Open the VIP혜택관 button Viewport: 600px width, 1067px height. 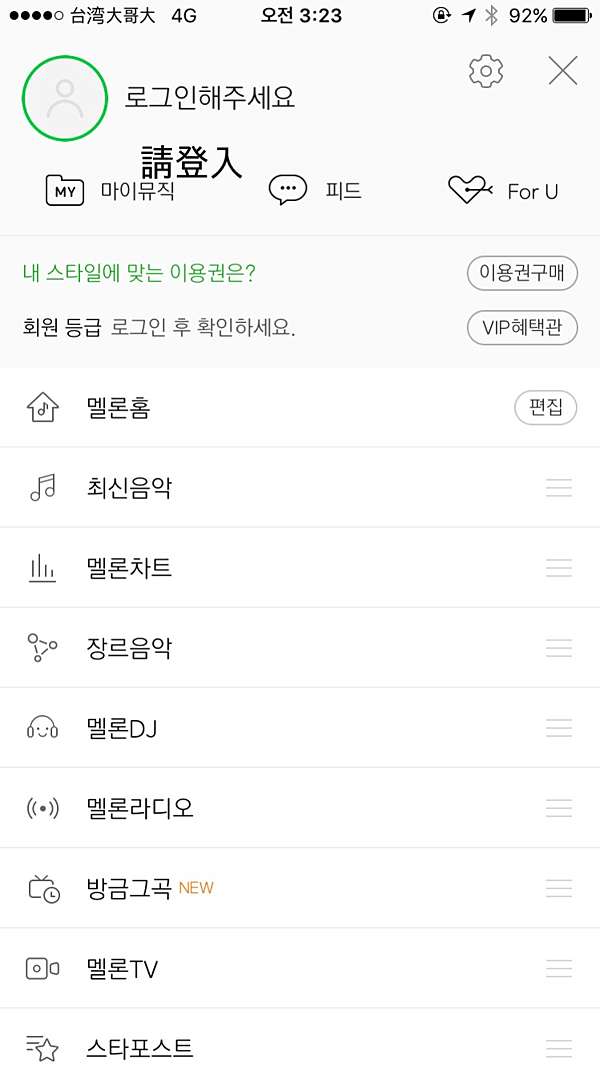tap(522, 328)
